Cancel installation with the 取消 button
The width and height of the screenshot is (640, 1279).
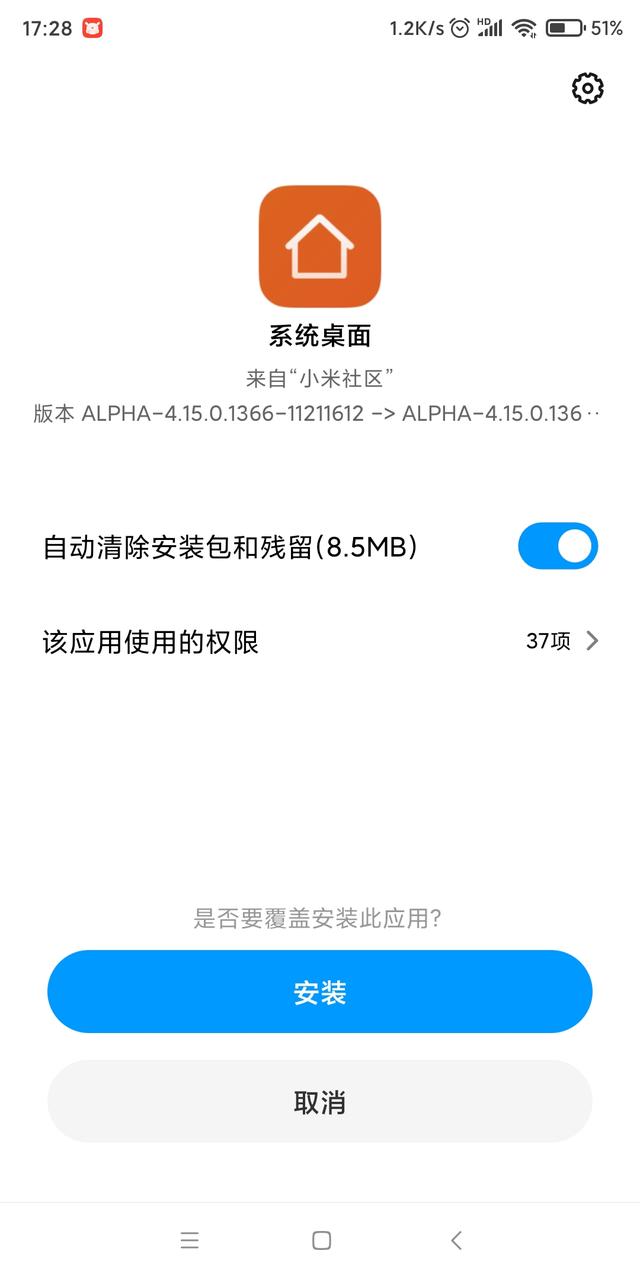[x=320, y=1102]
